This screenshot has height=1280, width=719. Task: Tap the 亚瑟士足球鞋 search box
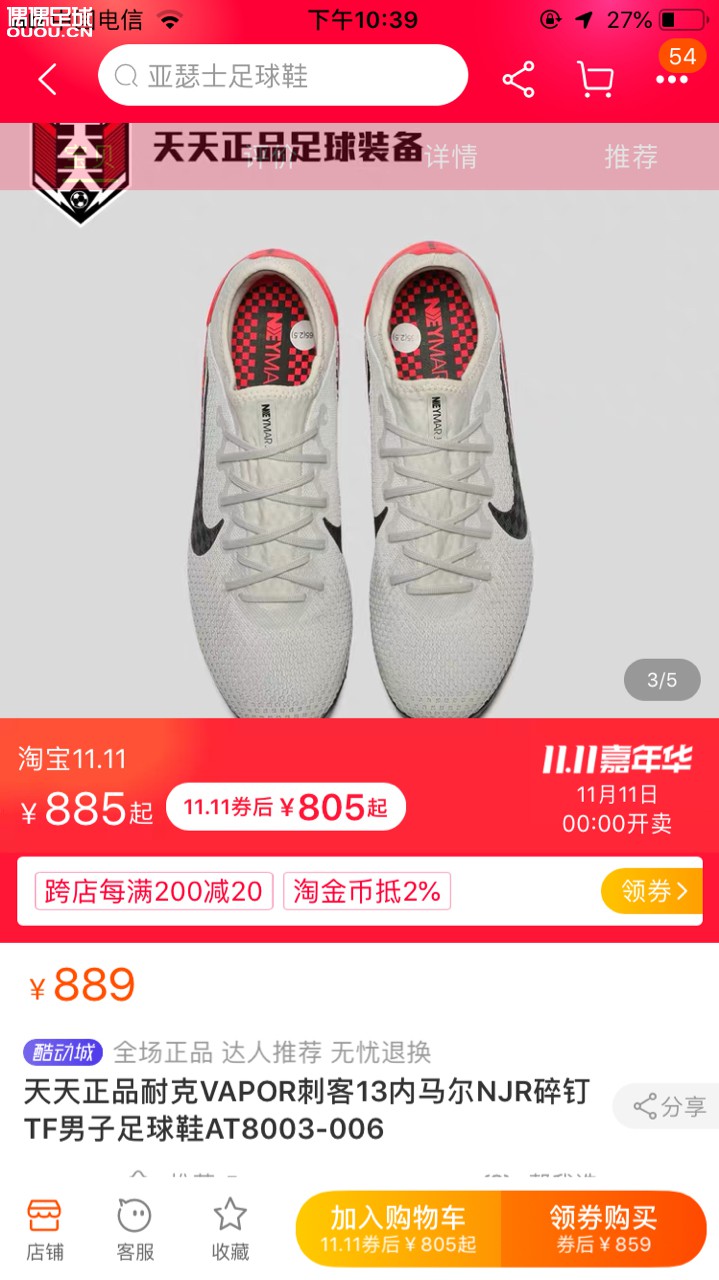[282, 76]
